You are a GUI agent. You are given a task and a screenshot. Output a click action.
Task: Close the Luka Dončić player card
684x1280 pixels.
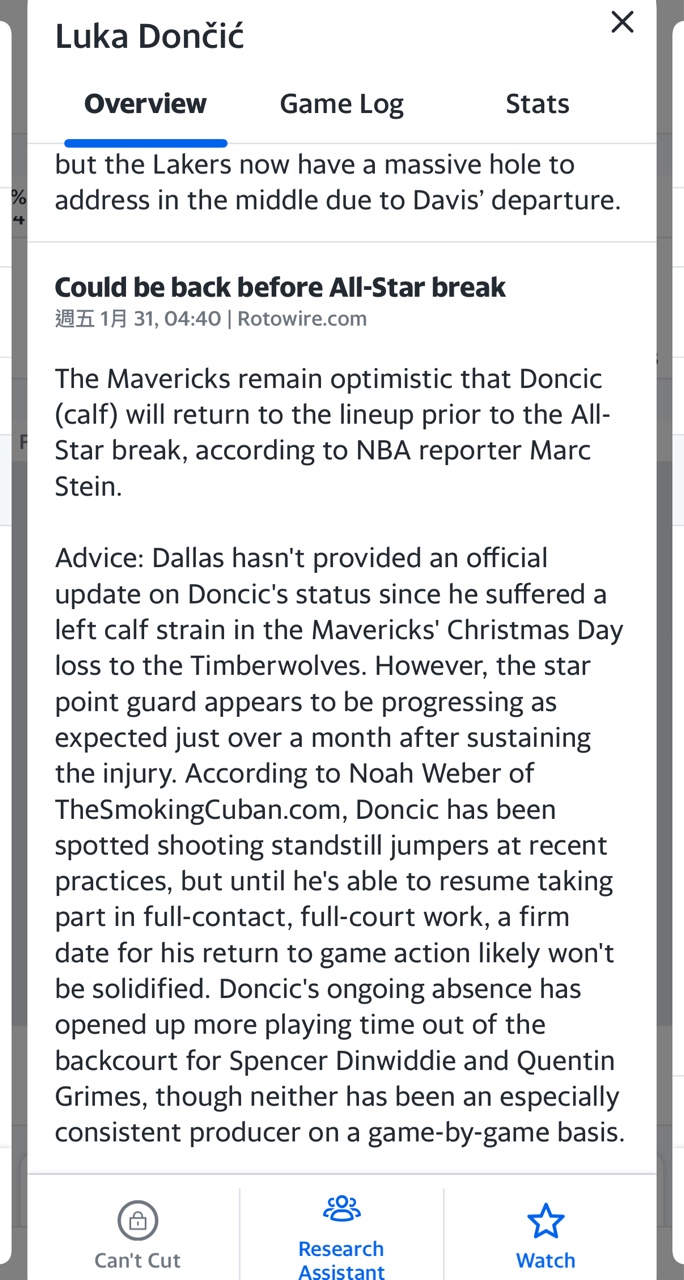(x=622, y=22)
